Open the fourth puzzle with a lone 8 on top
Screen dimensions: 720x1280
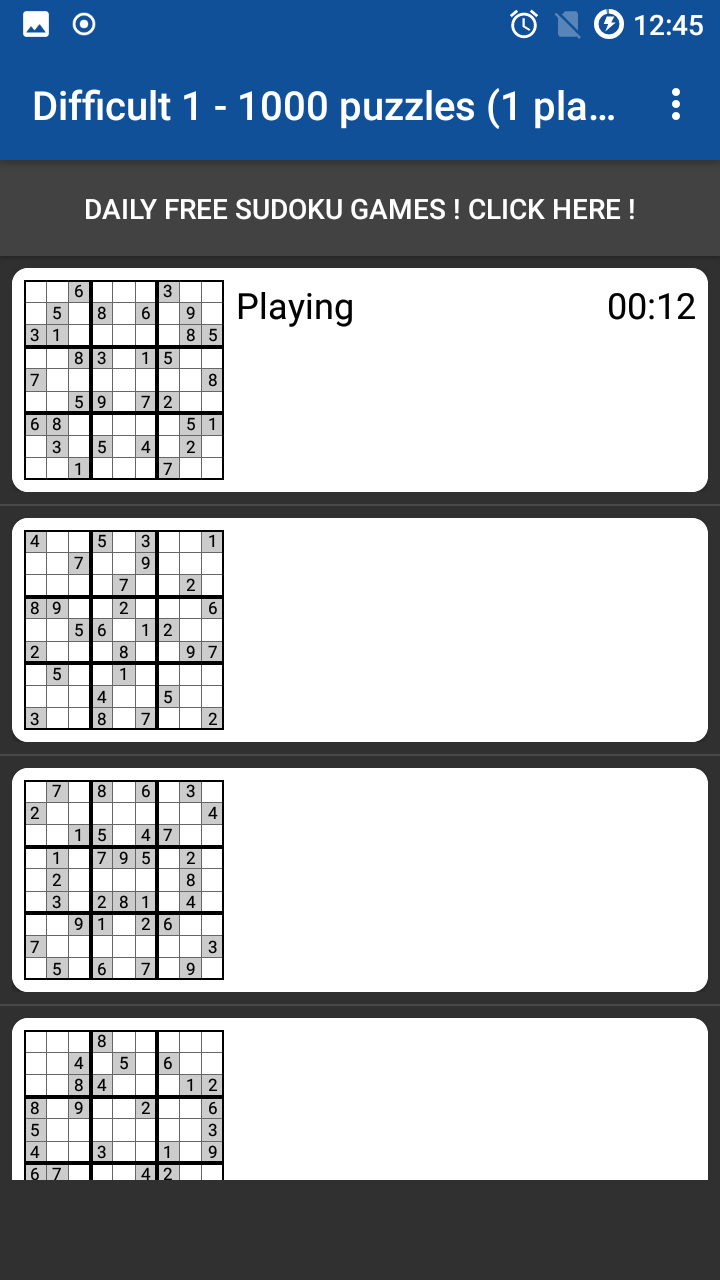[360, 1100]
